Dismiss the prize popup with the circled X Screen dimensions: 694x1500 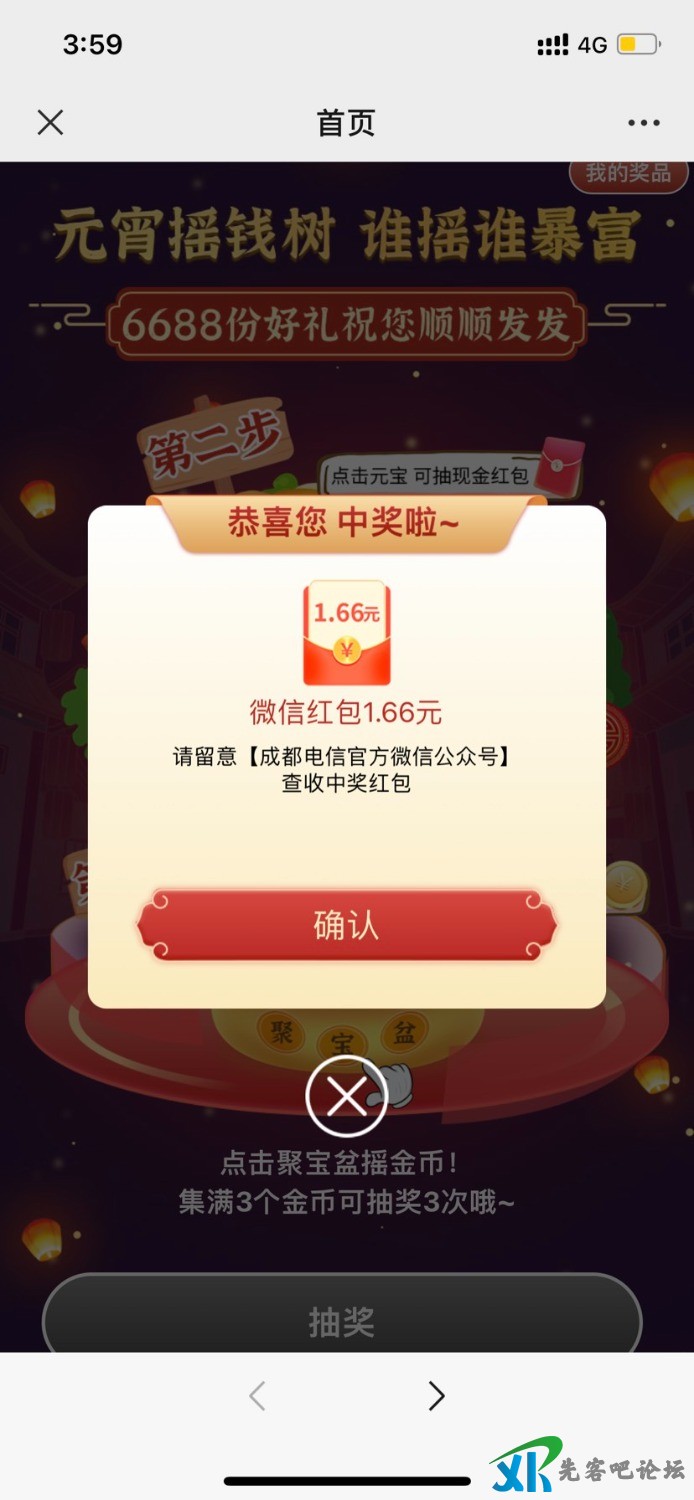click(346, 1098)
